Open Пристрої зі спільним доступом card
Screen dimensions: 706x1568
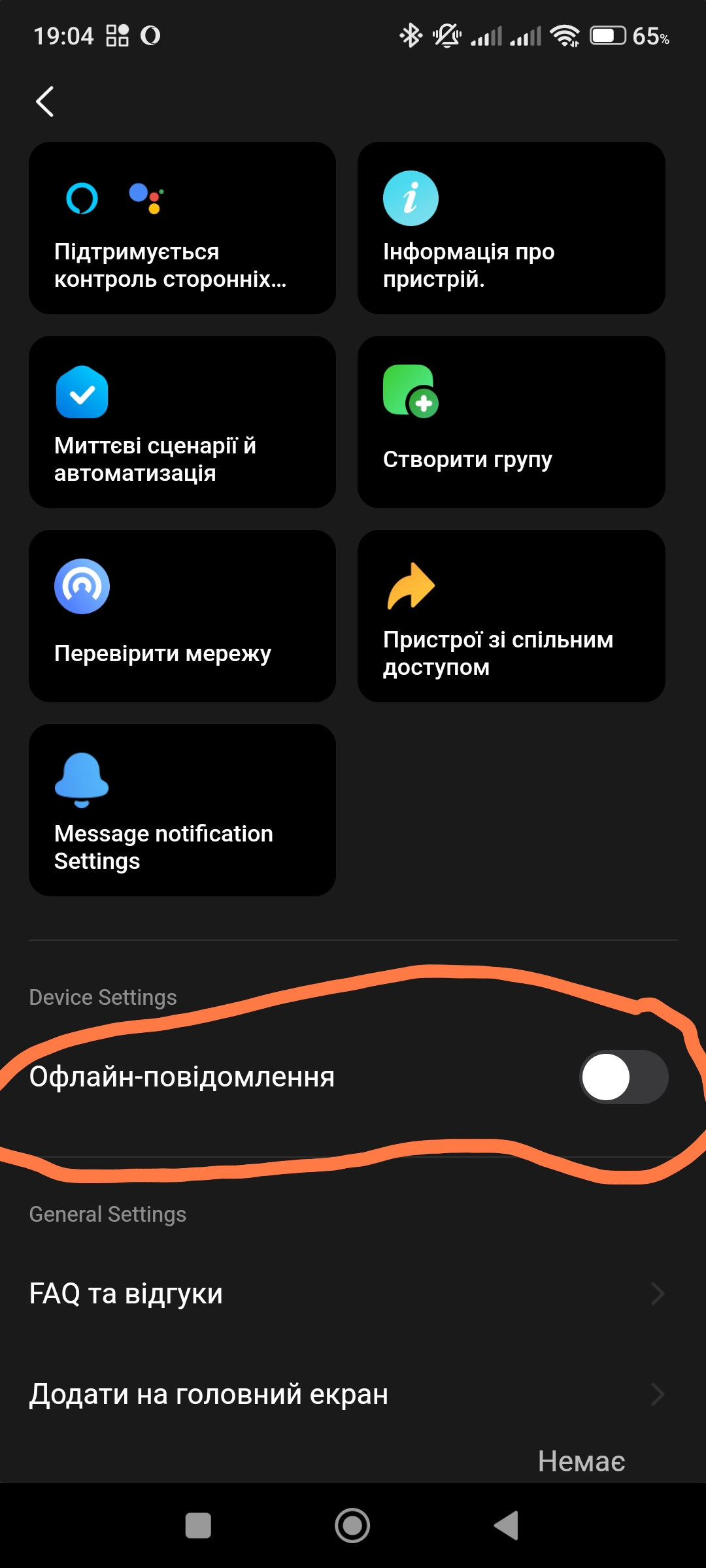pos(511,616)
